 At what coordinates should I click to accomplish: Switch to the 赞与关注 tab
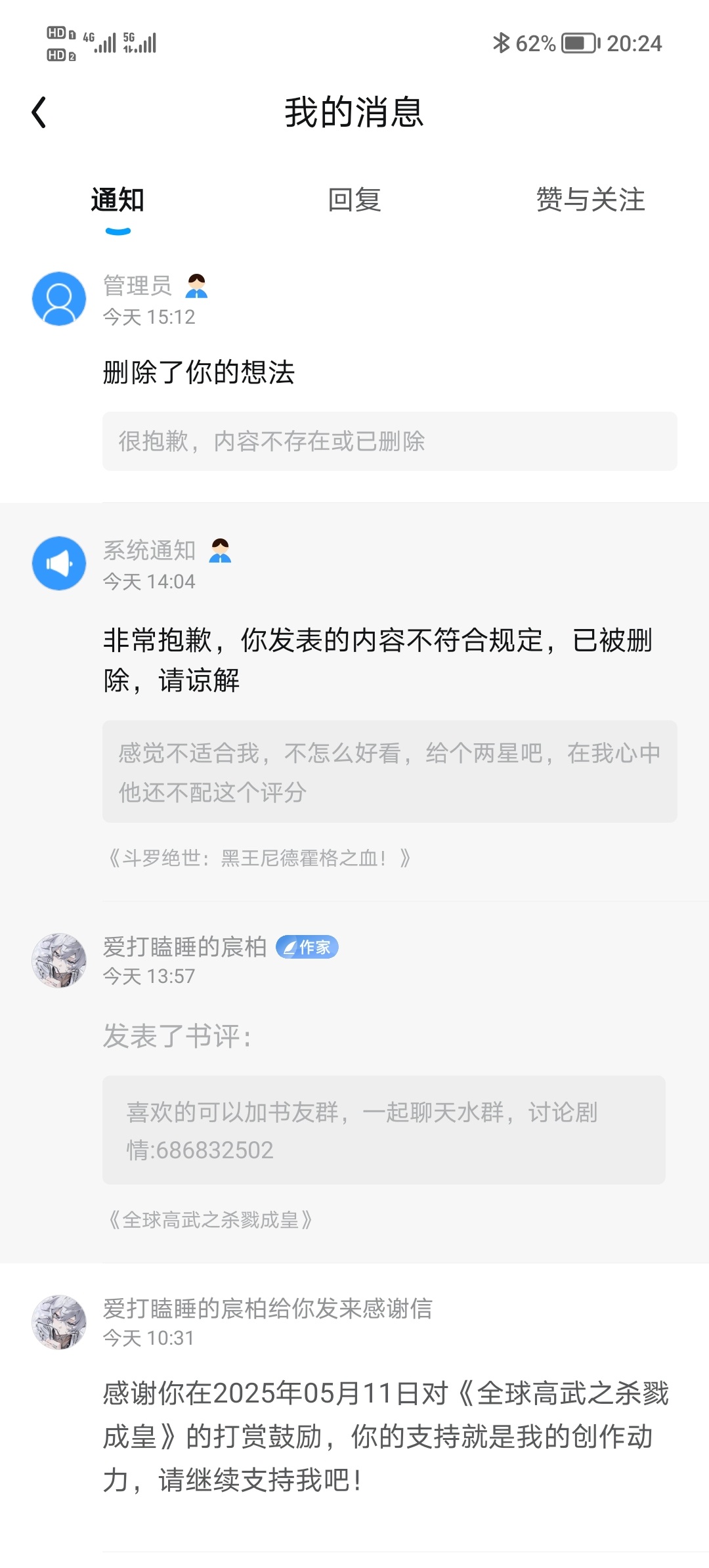click(590, 200)
